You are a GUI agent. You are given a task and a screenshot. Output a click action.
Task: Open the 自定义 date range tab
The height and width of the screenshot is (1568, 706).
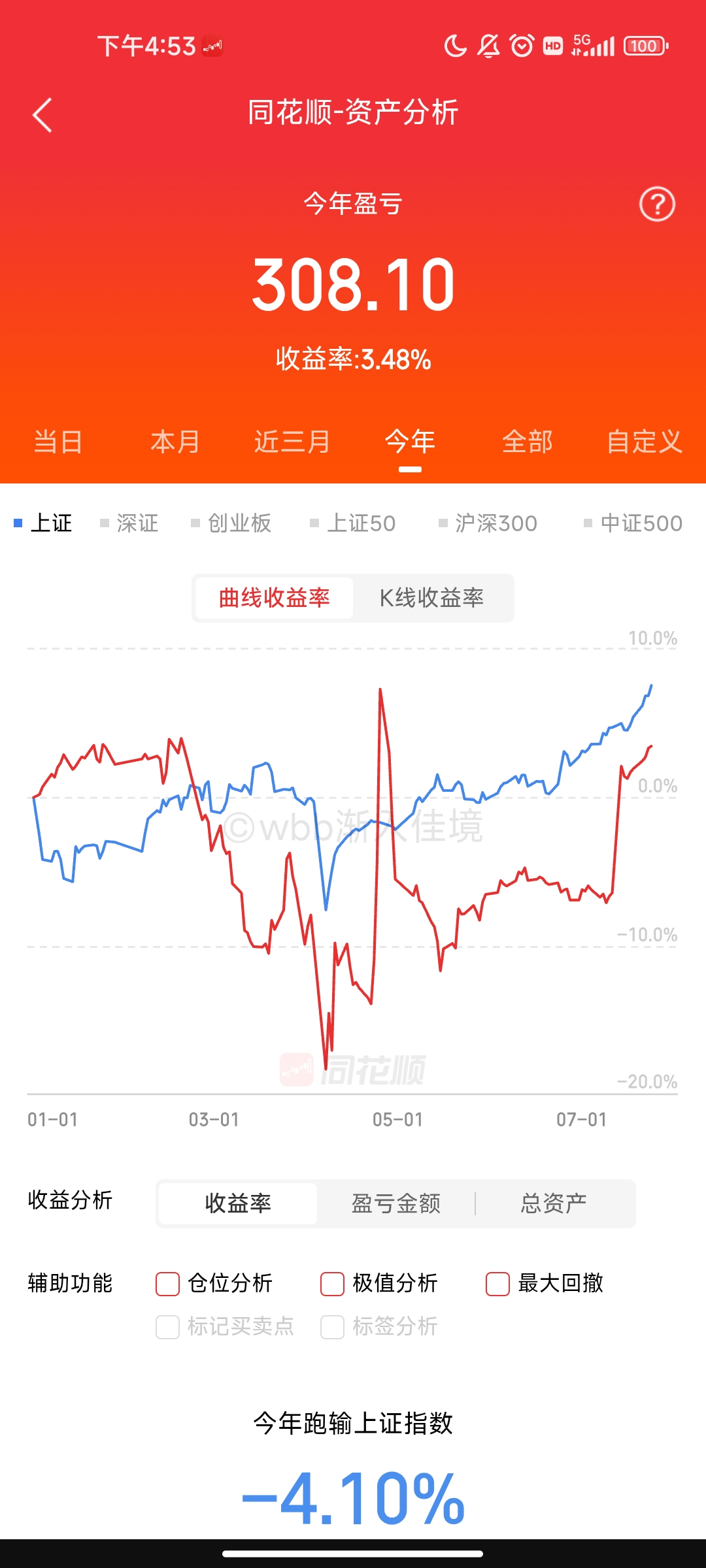pos(644,442)
